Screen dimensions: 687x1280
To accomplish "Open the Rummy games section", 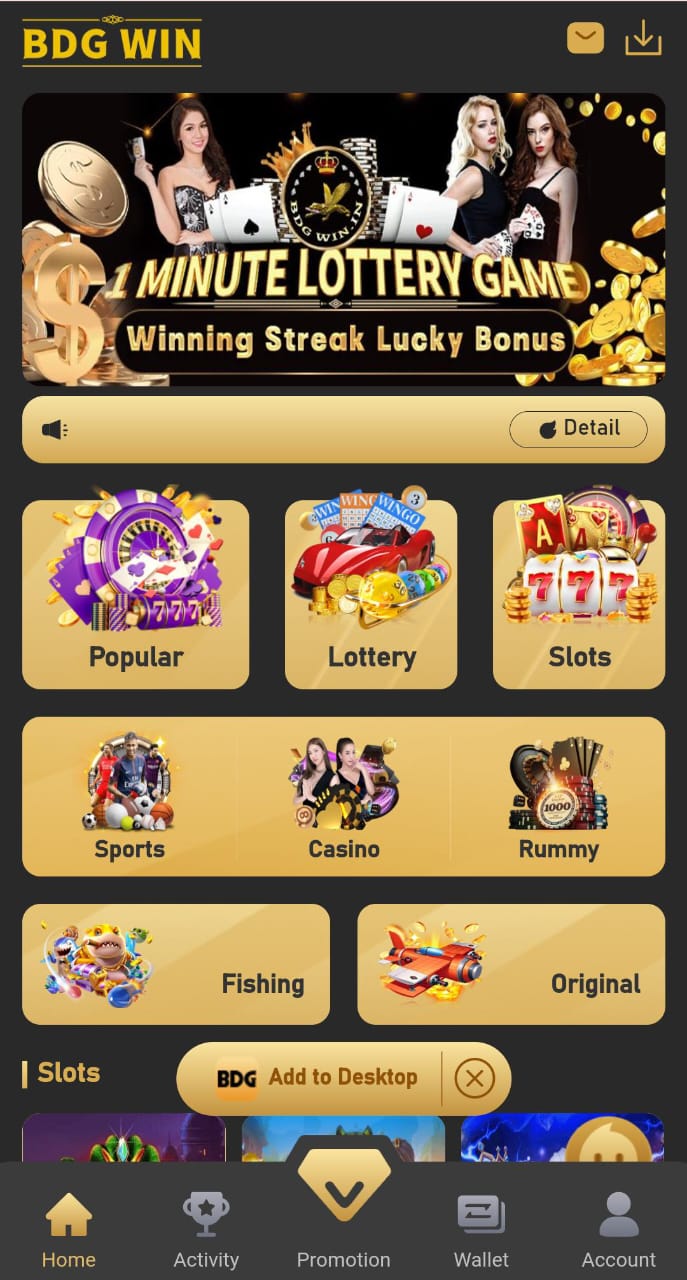I will tap(558, 797).
